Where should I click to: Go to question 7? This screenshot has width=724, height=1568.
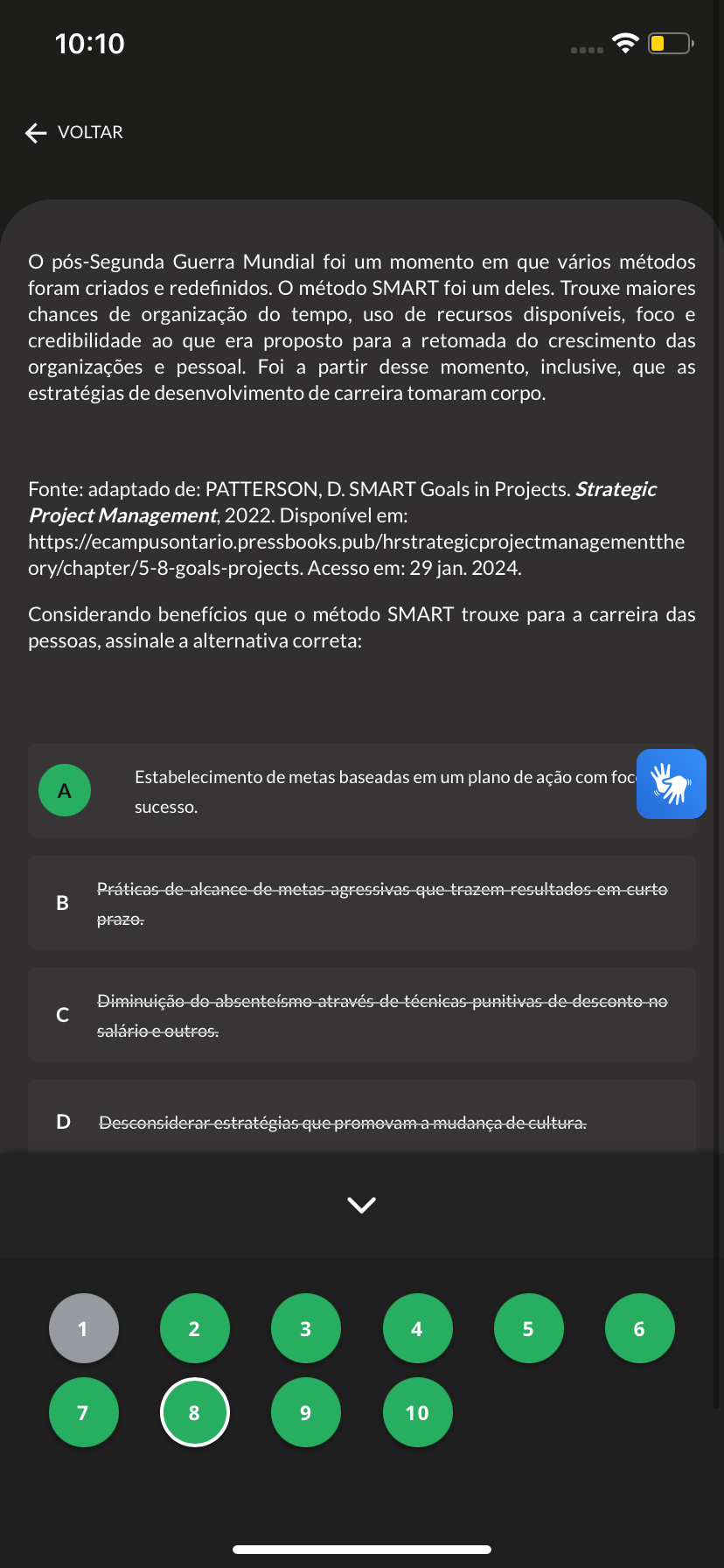tap(83, 1412)
